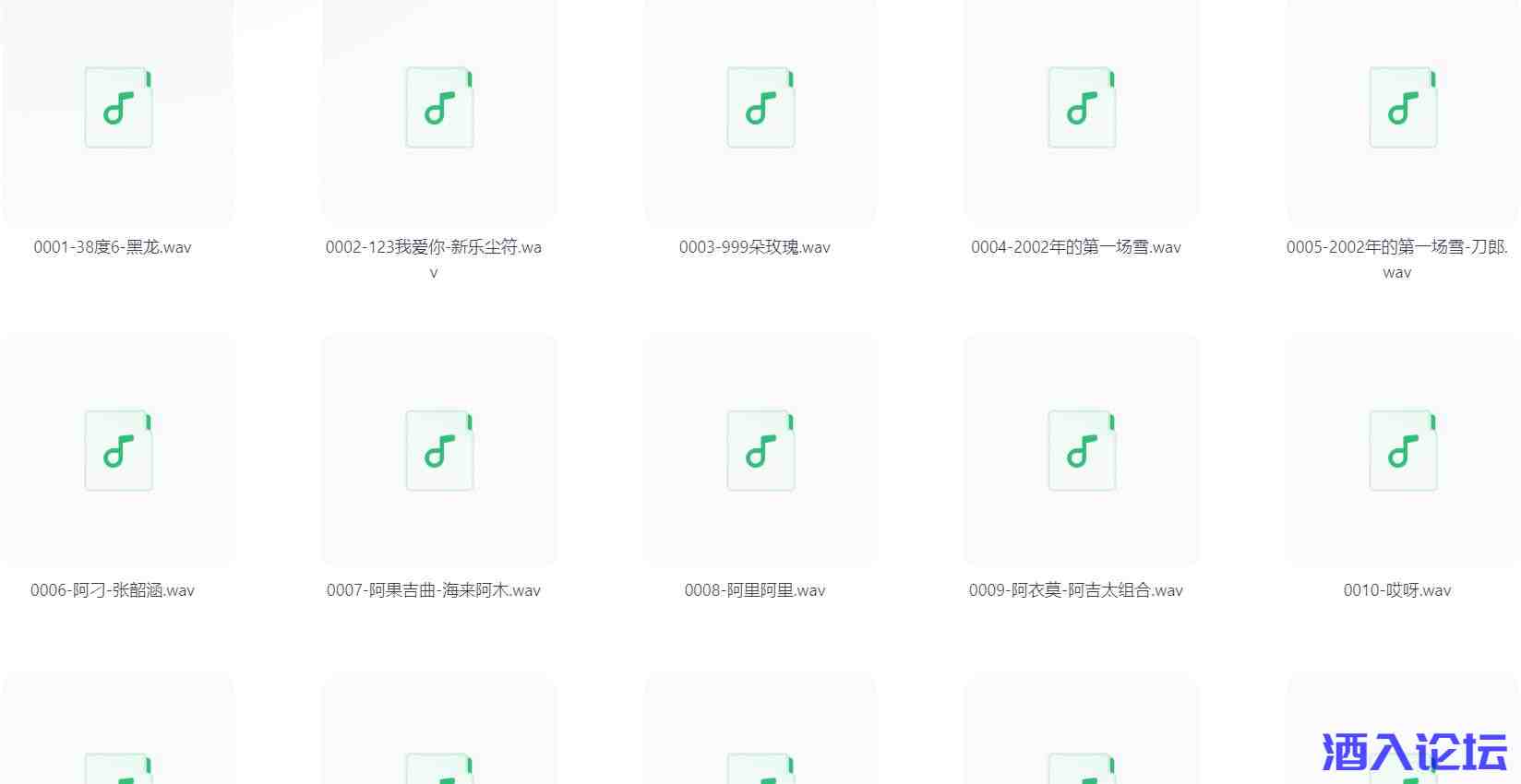Open the file 0001-38度6-黑龙.wav
The height and width of the screenshot is (784, 1521).
pos(118,108)
